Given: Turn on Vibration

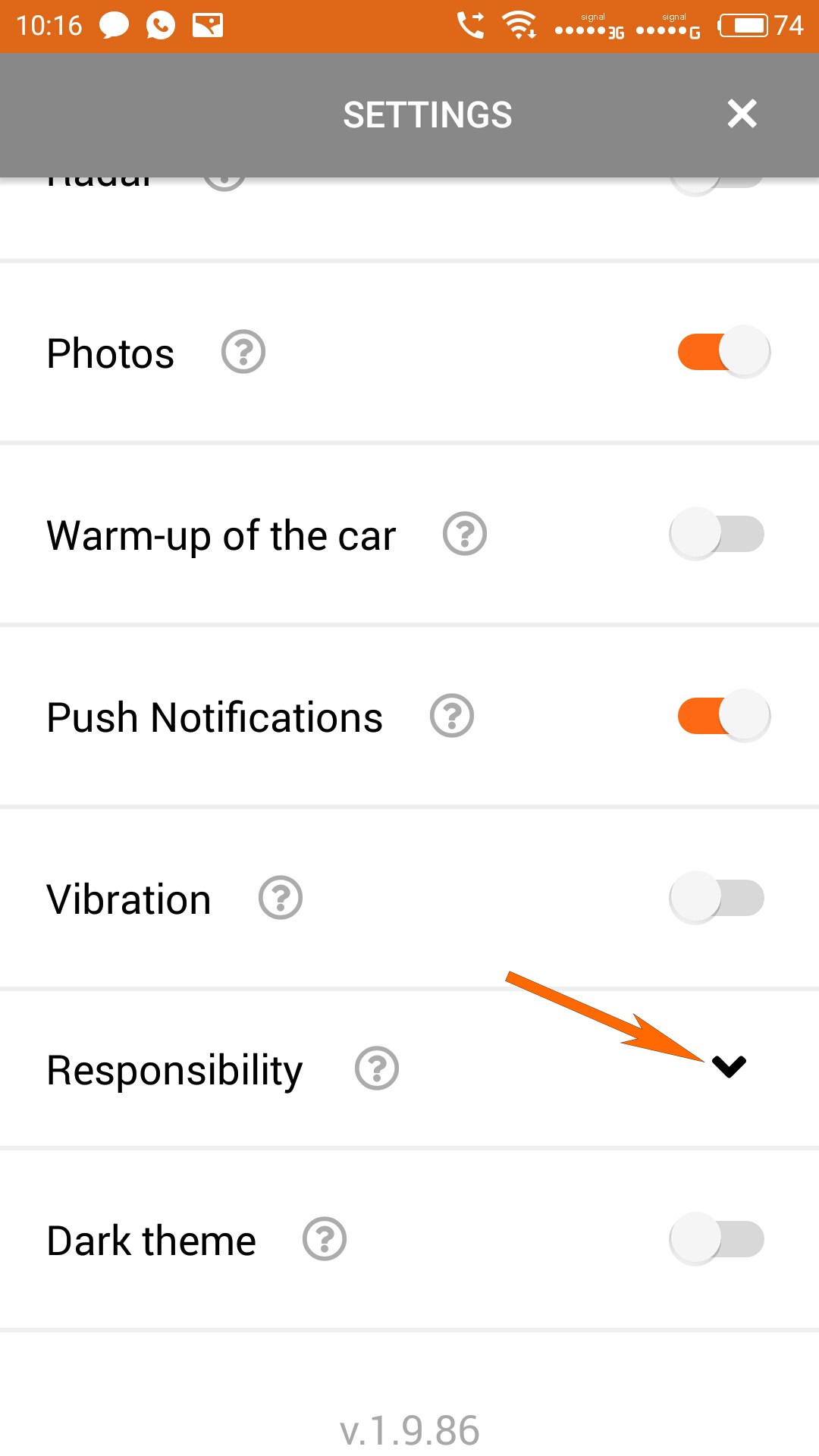Looking at the screenshot, I should pyautogui.click(x=717, y=898).
